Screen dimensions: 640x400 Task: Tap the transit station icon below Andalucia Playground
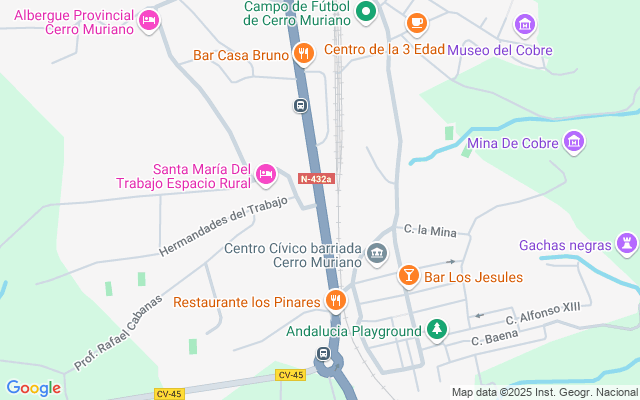click(323, 354)
